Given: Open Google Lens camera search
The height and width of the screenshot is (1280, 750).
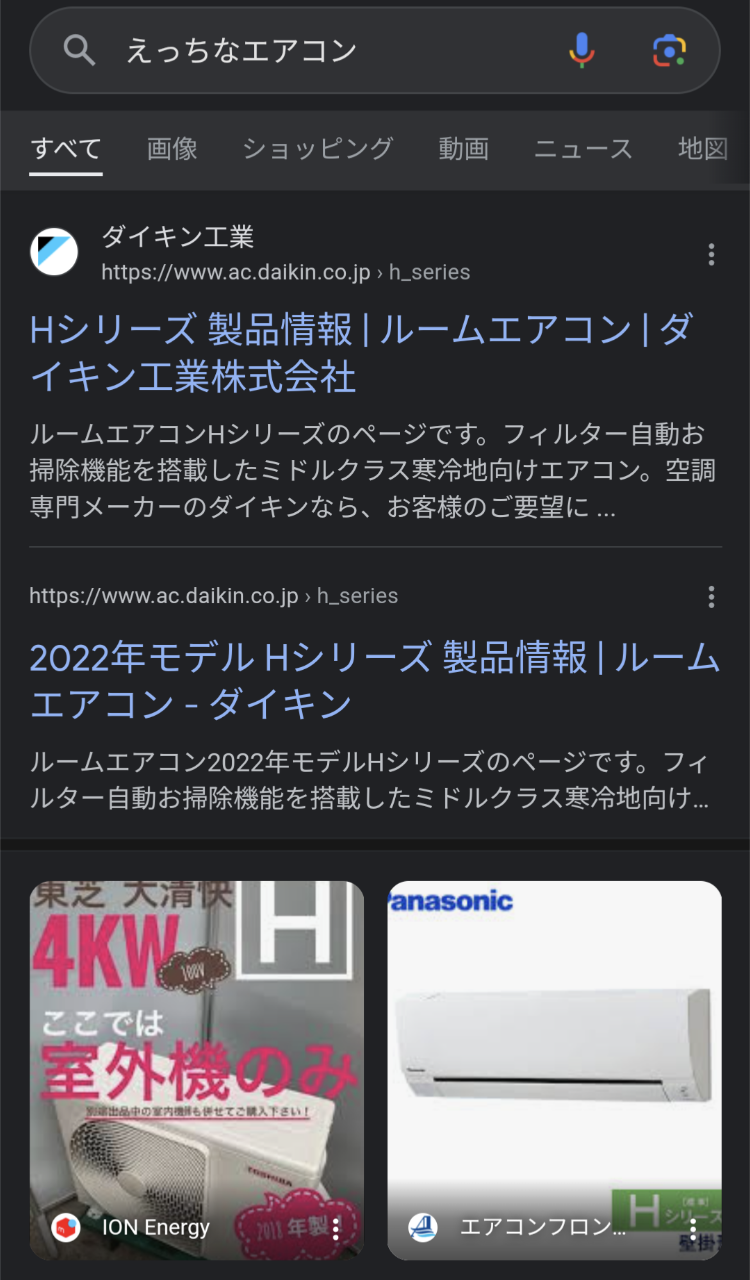Looking at the screenshot, I should click(x=669, y=50).
